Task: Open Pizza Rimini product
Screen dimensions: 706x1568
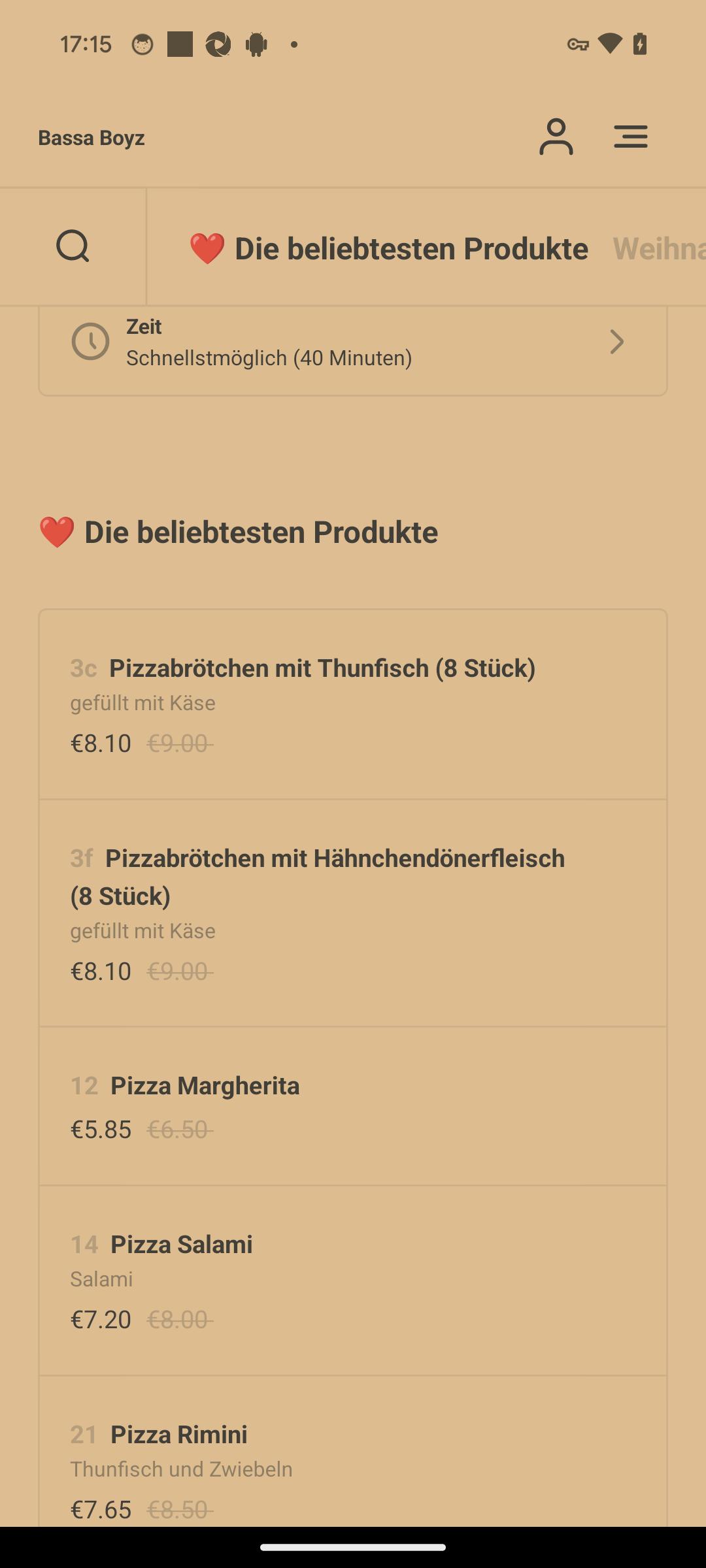Action: click(x=353, y=1451)
